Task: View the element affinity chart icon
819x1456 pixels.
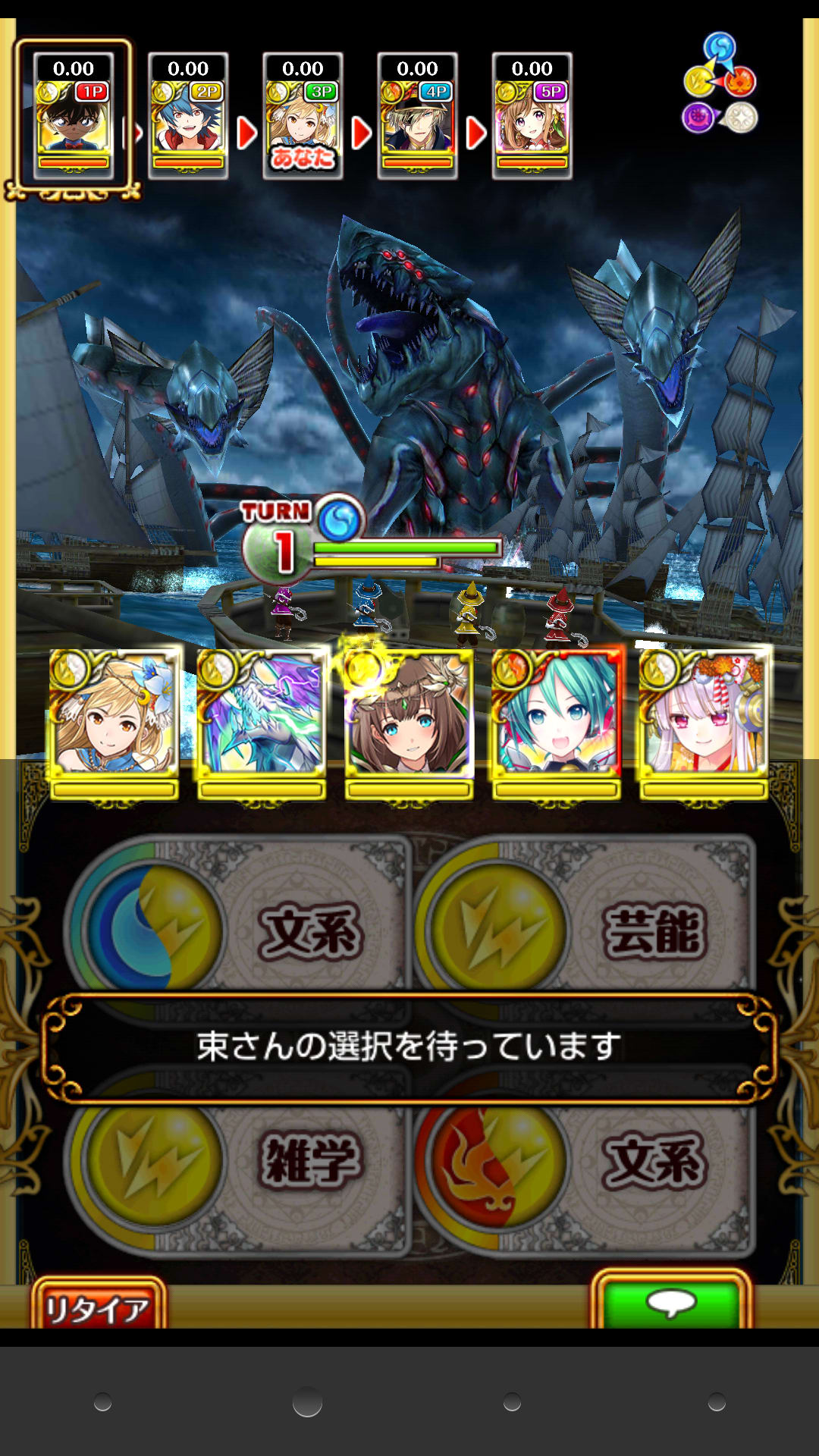Action: pyautogui.click(x=720, y=84)
